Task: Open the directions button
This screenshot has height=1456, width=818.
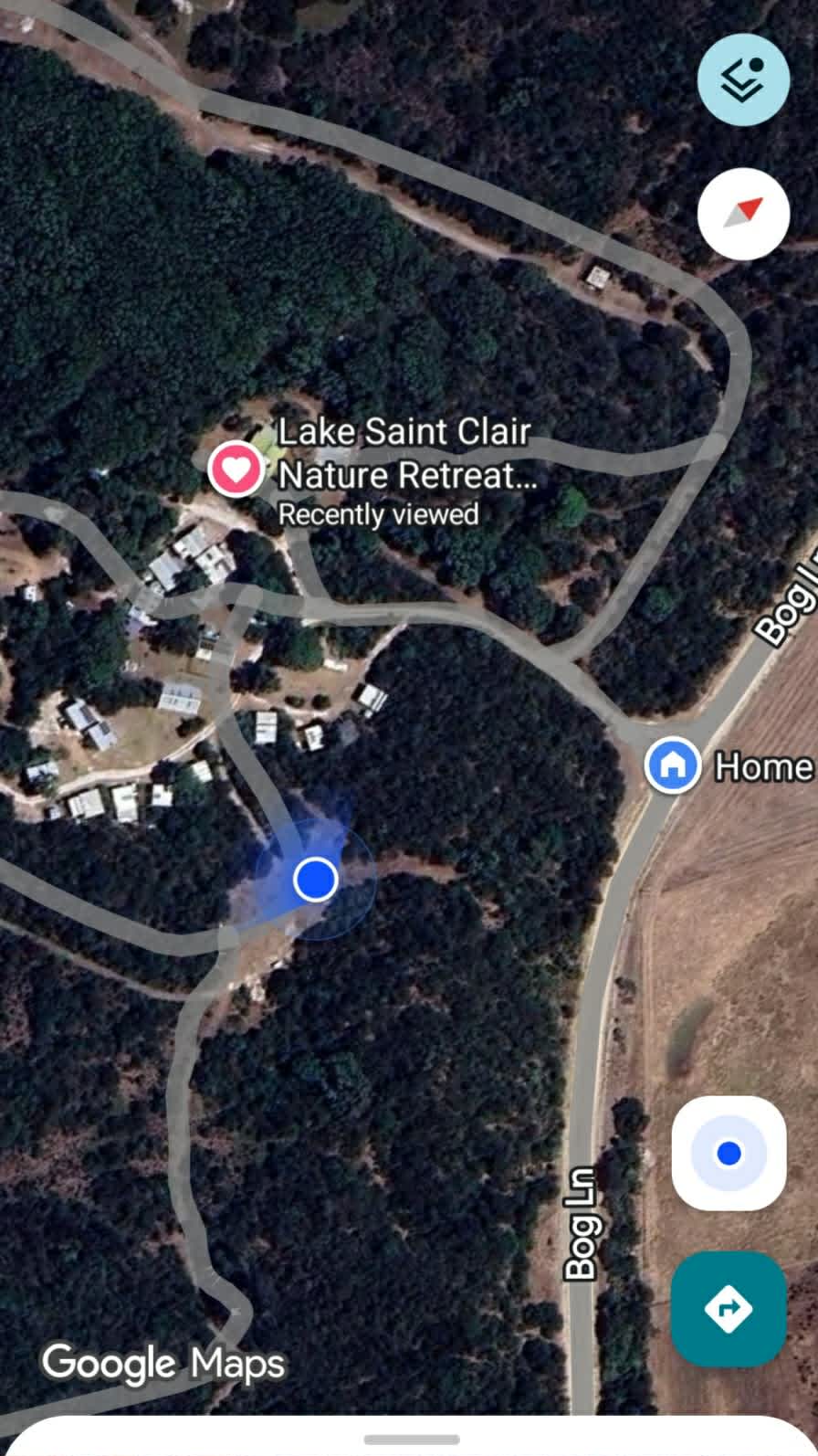Action: 729,1308
